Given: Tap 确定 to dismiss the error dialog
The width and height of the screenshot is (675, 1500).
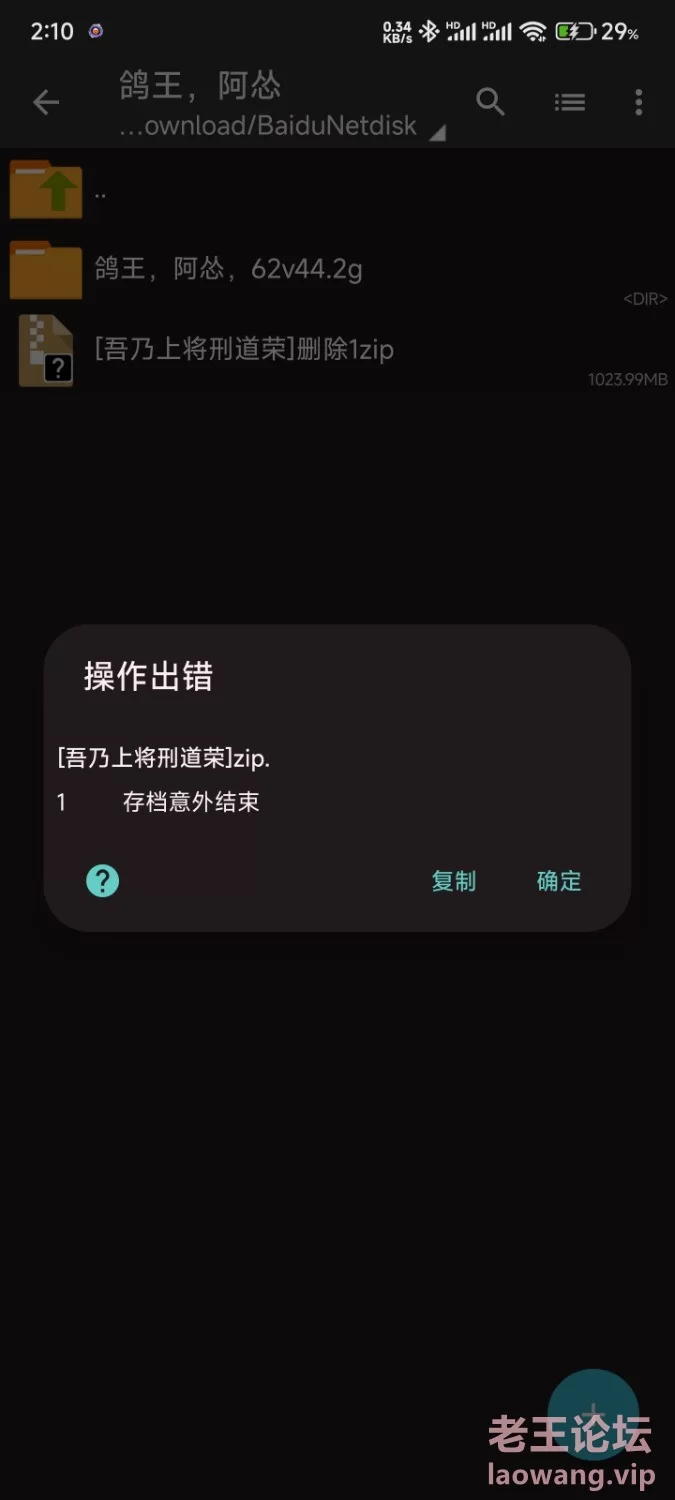Looking at the screenshot, I should pyautogui.click(x=559, y=881).
